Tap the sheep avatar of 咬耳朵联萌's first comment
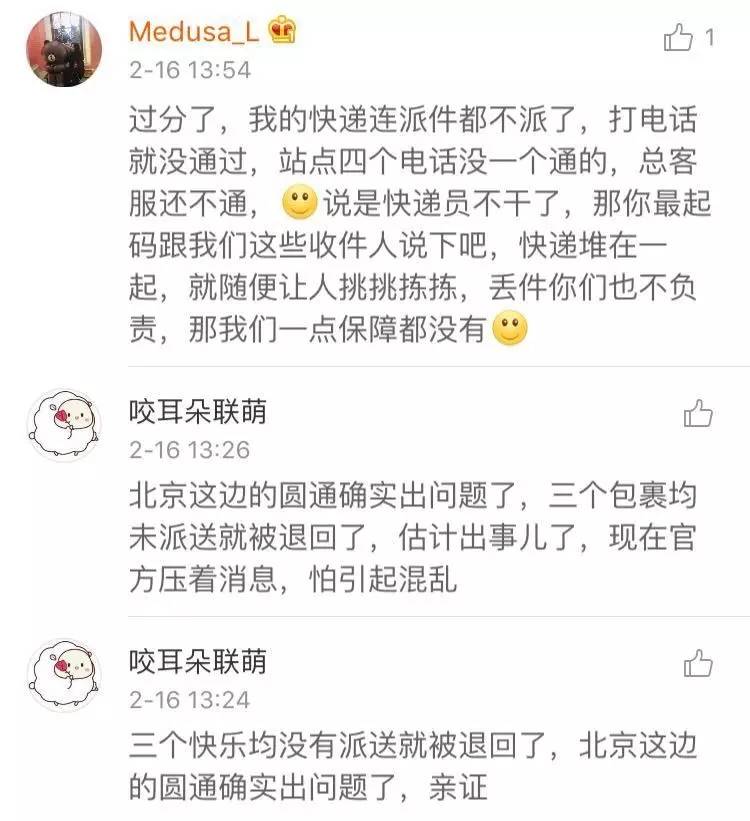The image size is (750, 821). [x=62, y=421]
